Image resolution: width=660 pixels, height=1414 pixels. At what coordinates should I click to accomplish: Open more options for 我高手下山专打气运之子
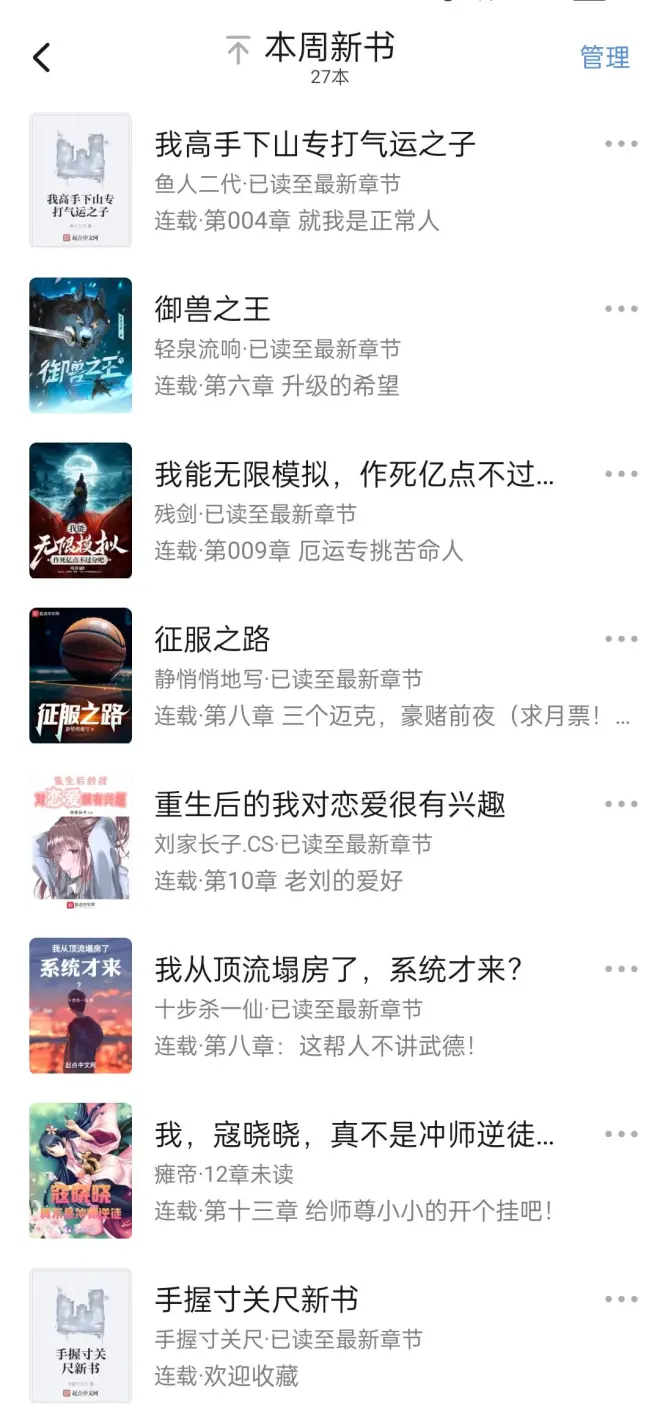tap(621, 144)
